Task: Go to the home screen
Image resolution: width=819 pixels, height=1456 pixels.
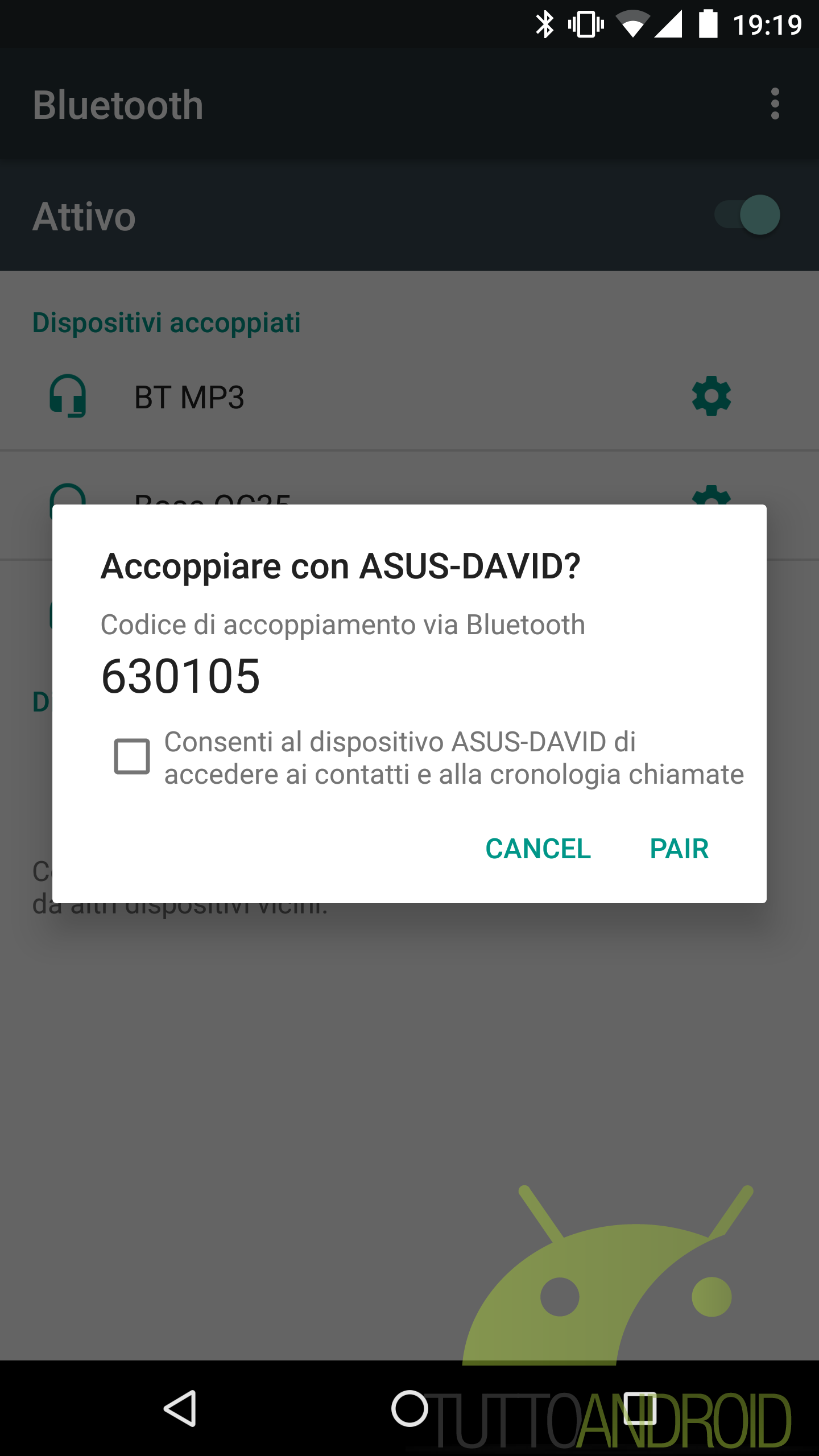Action: coord(409,1408)
